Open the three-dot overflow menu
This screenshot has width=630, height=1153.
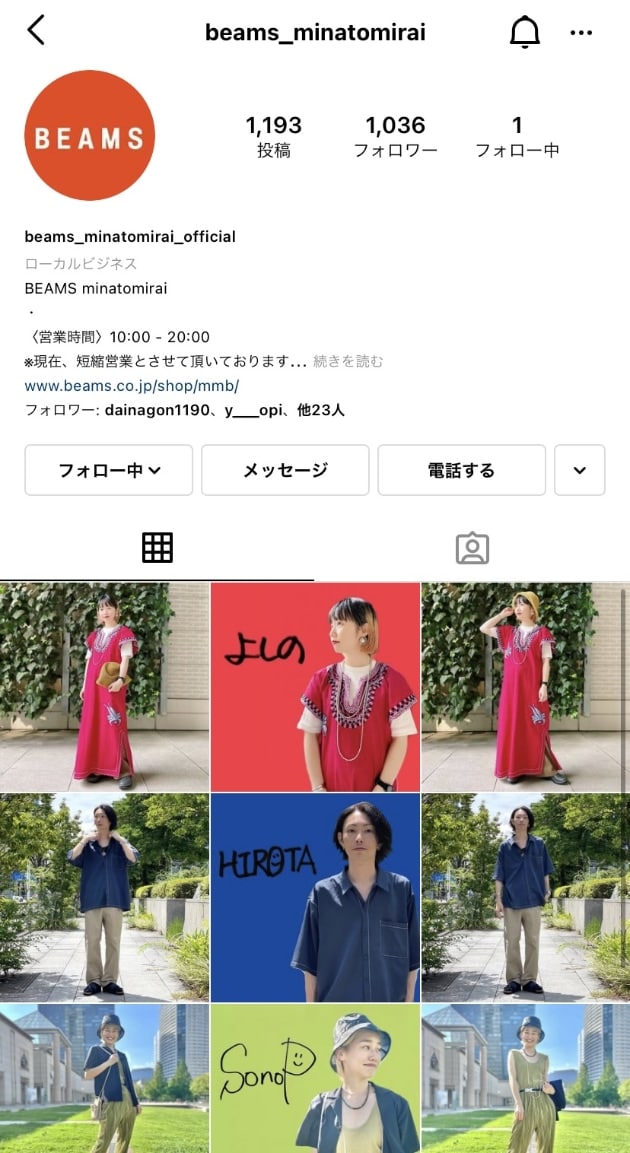[x=581, y=33]
